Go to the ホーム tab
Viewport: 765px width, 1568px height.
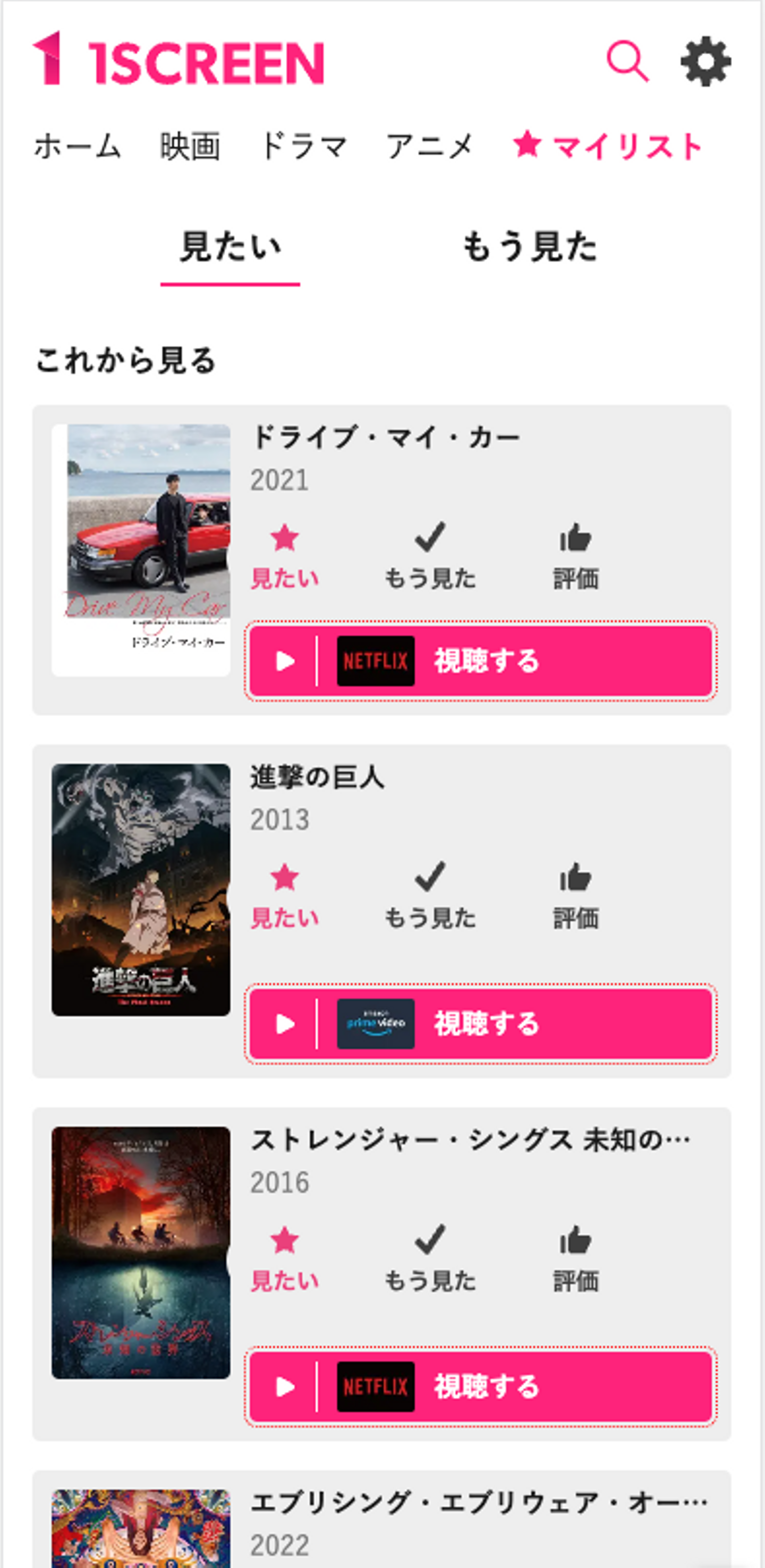click(78, 147)
